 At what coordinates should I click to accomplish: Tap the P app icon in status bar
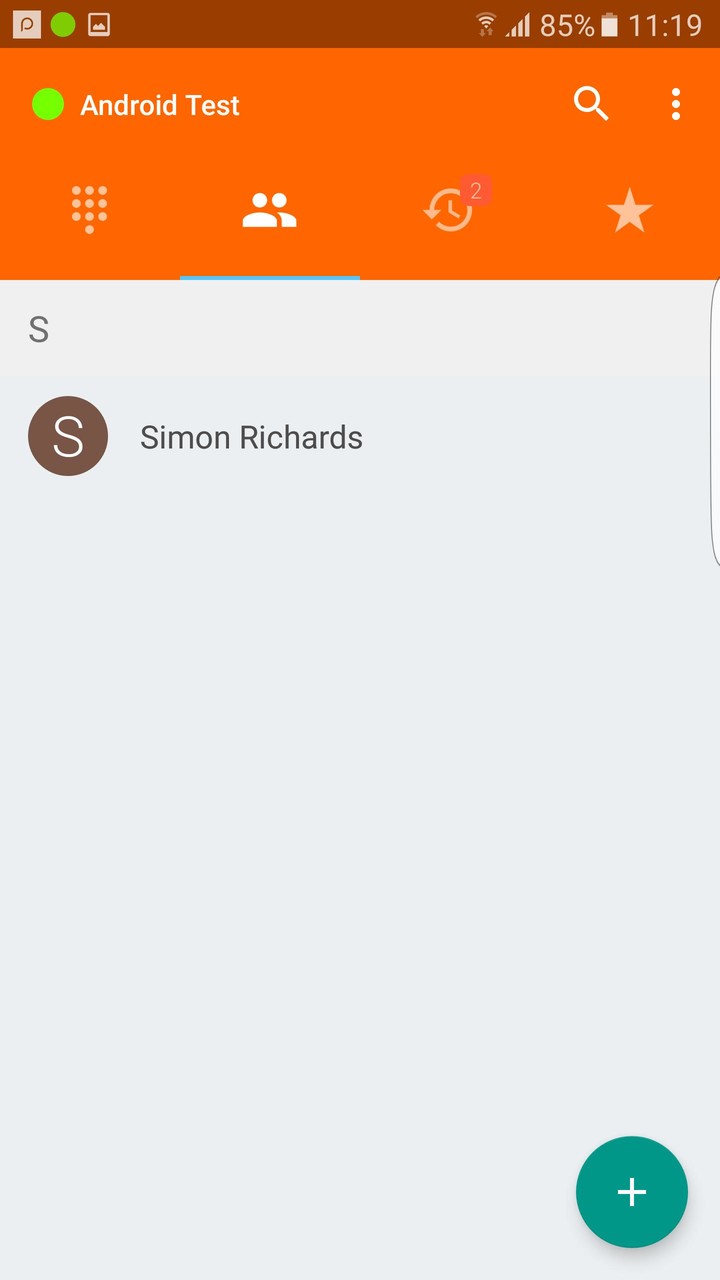click(x=27, y=23)
